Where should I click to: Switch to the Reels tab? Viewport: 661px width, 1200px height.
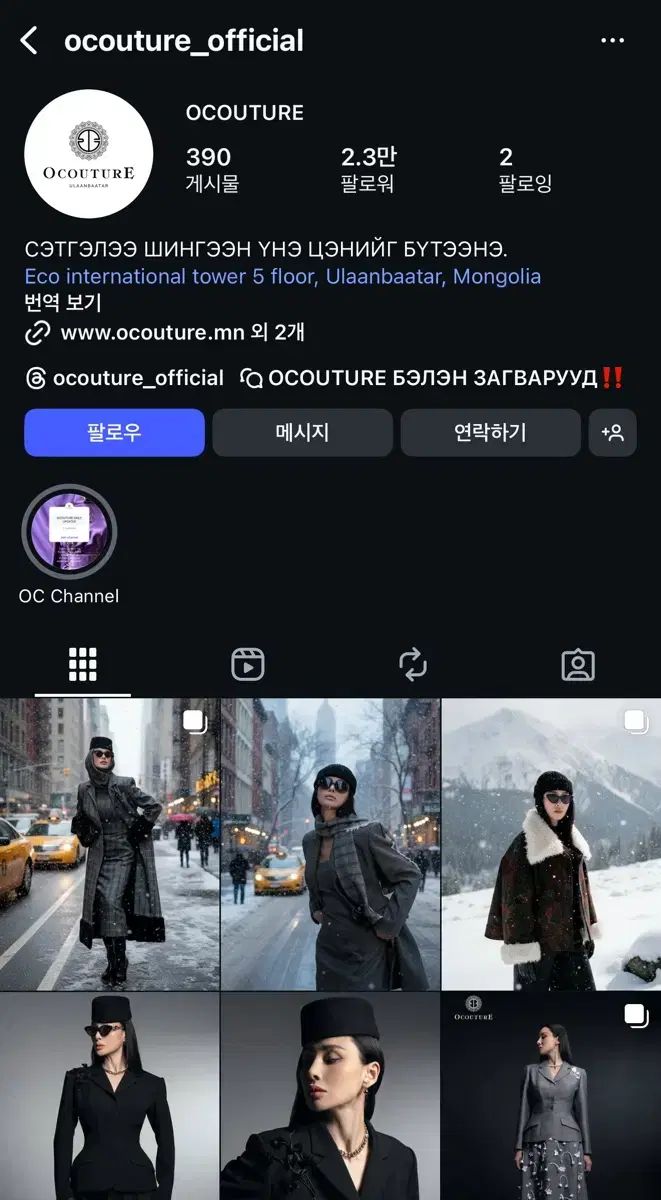point(248,664)
